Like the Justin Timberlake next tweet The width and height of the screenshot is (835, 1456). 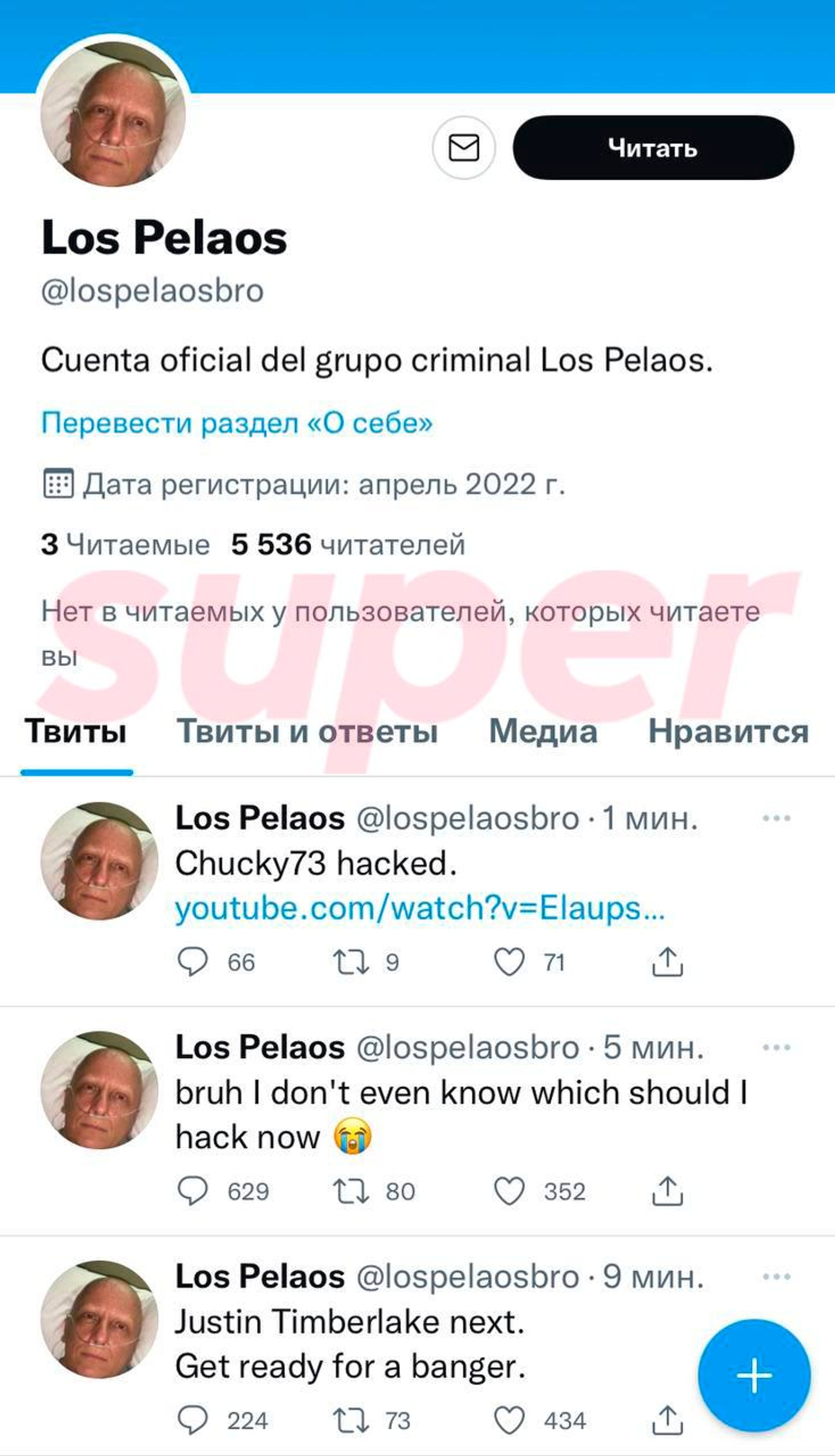(x=509, y=1420)
